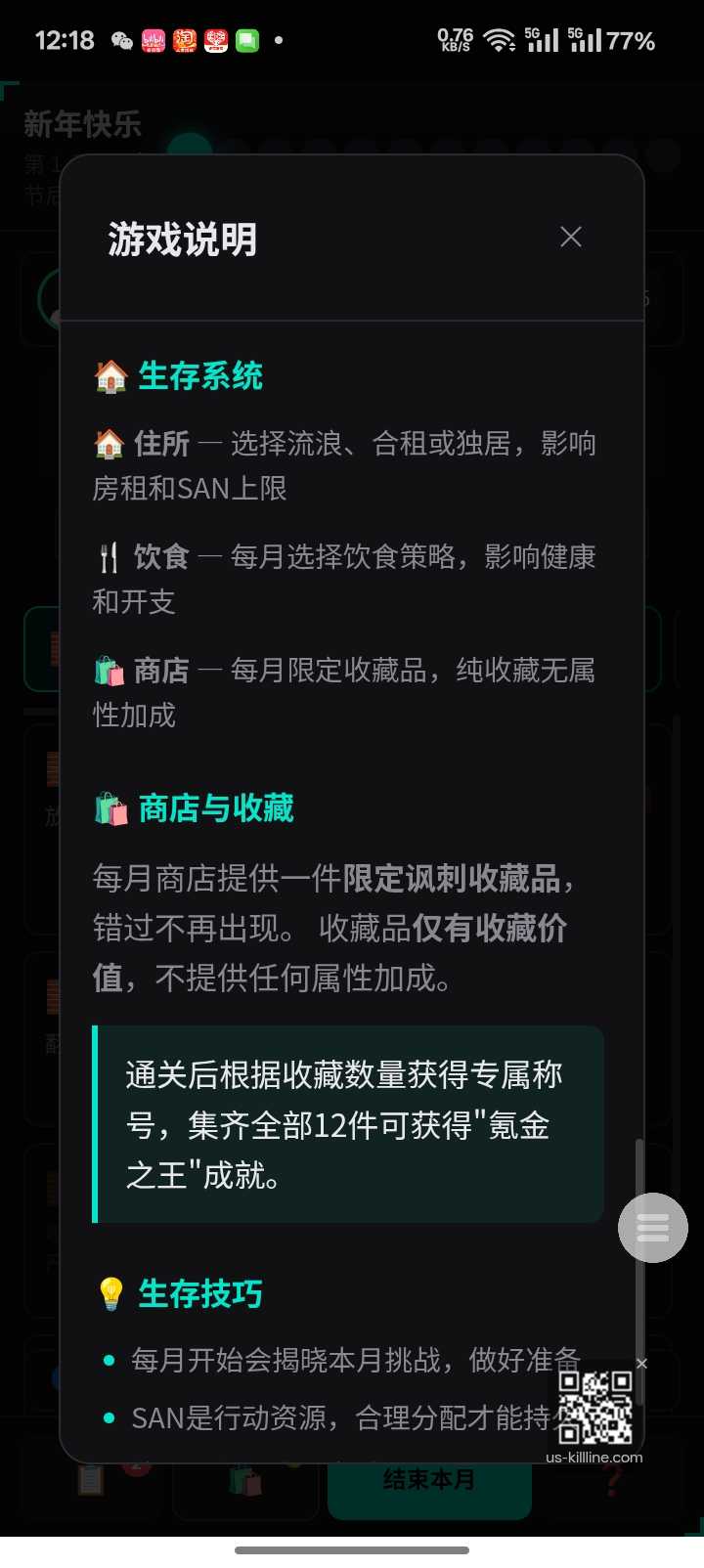The image size is (704, 1568).
Task: Close the 游戏说明 dialog
Action: coord(571,237)
